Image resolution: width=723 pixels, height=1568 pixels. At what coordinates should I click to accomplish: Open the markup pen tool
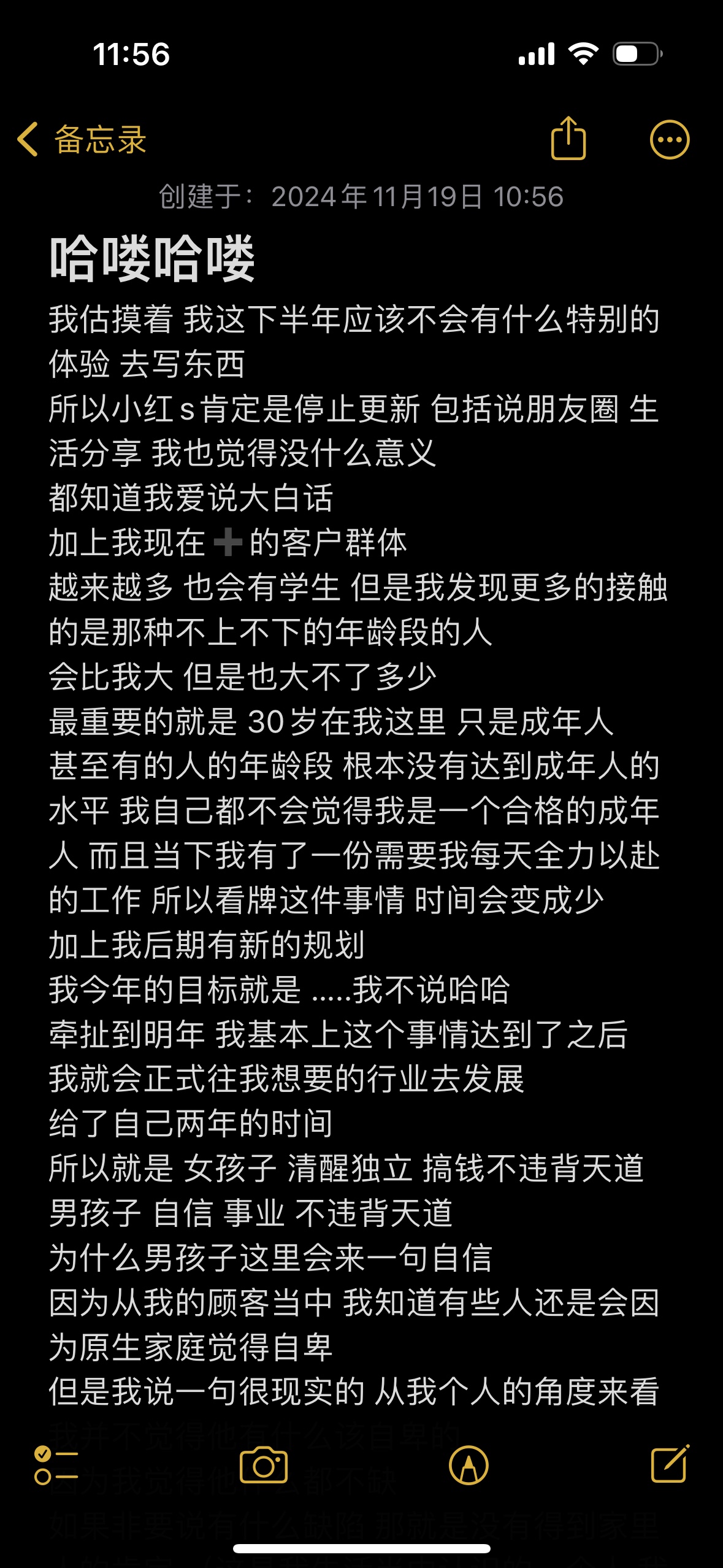469,1465
